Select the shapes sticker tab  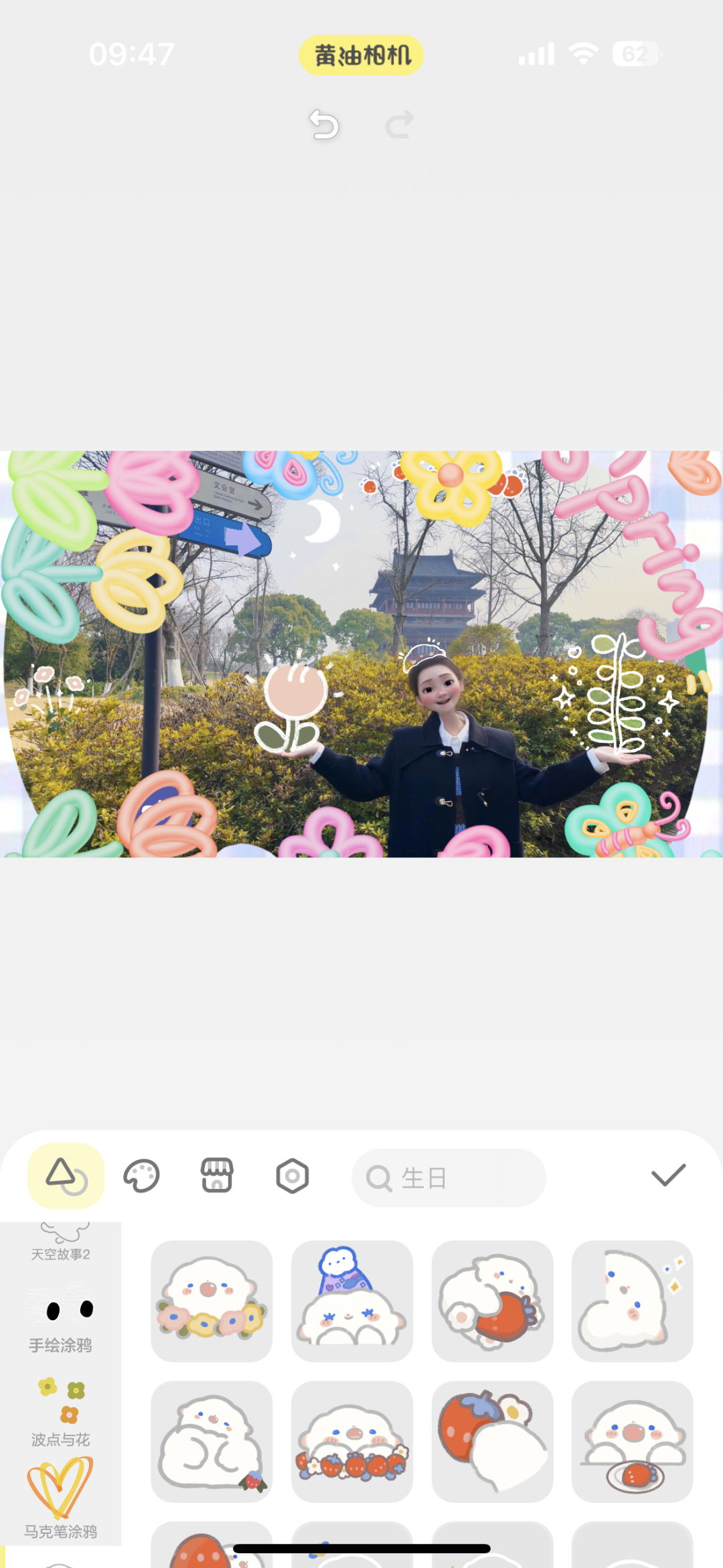[x=66, y=1175]
